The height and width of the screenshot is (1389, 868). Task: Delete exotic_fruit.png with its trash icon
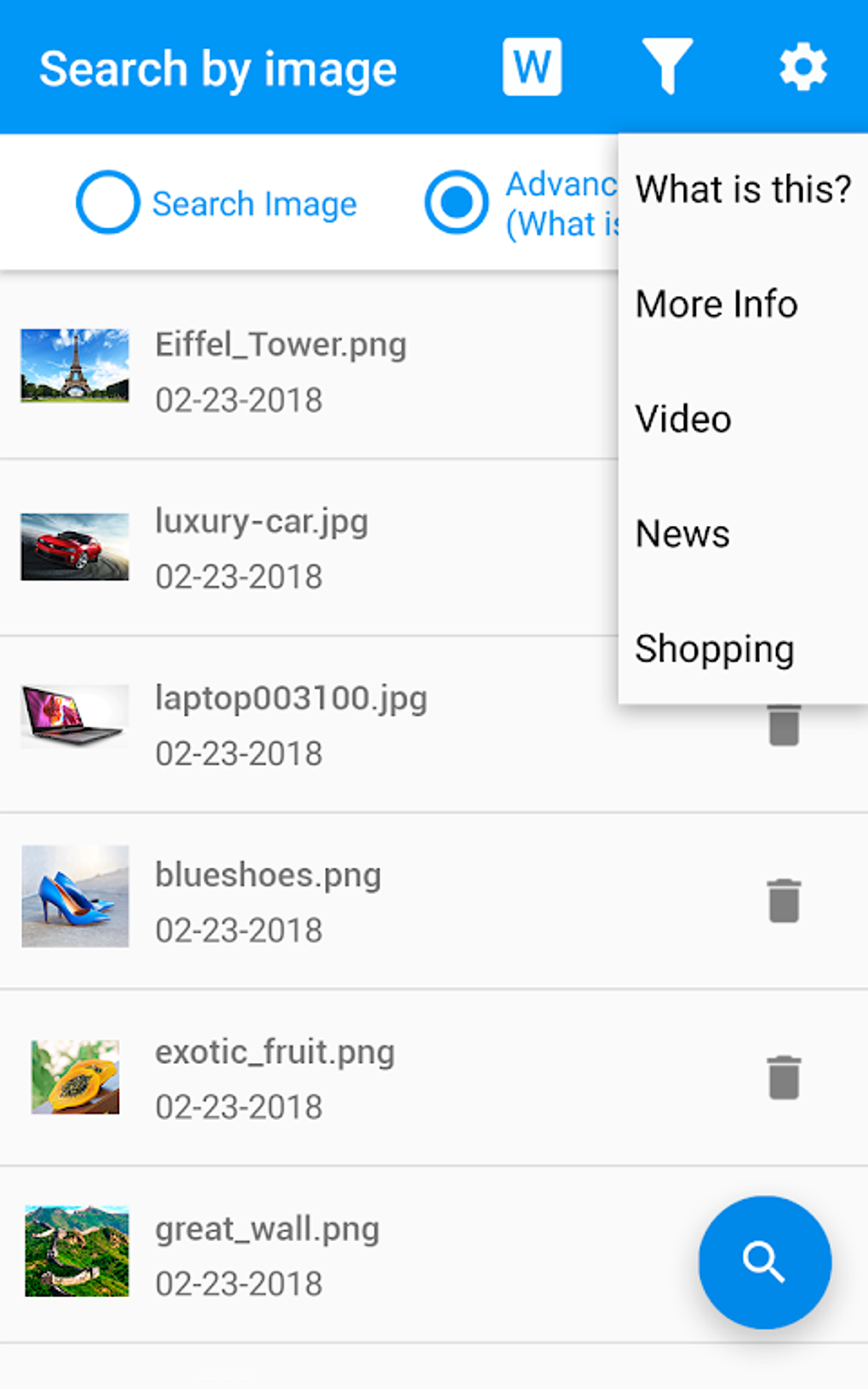point(784,1077)
